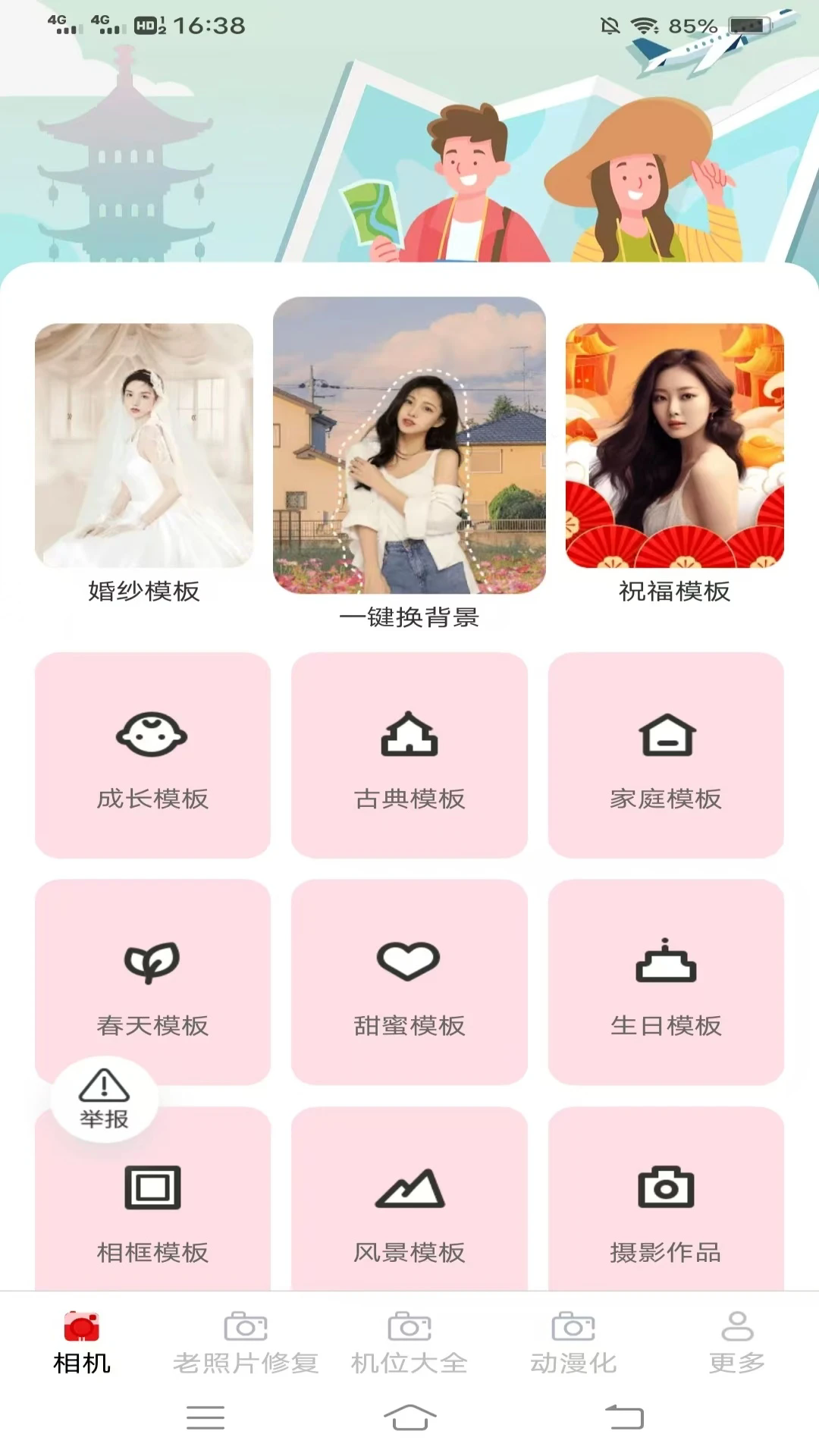Tap the home icon for 家庭模板
The height and width of the screenshot is (1456, 819).
click(x=666, y=732)
